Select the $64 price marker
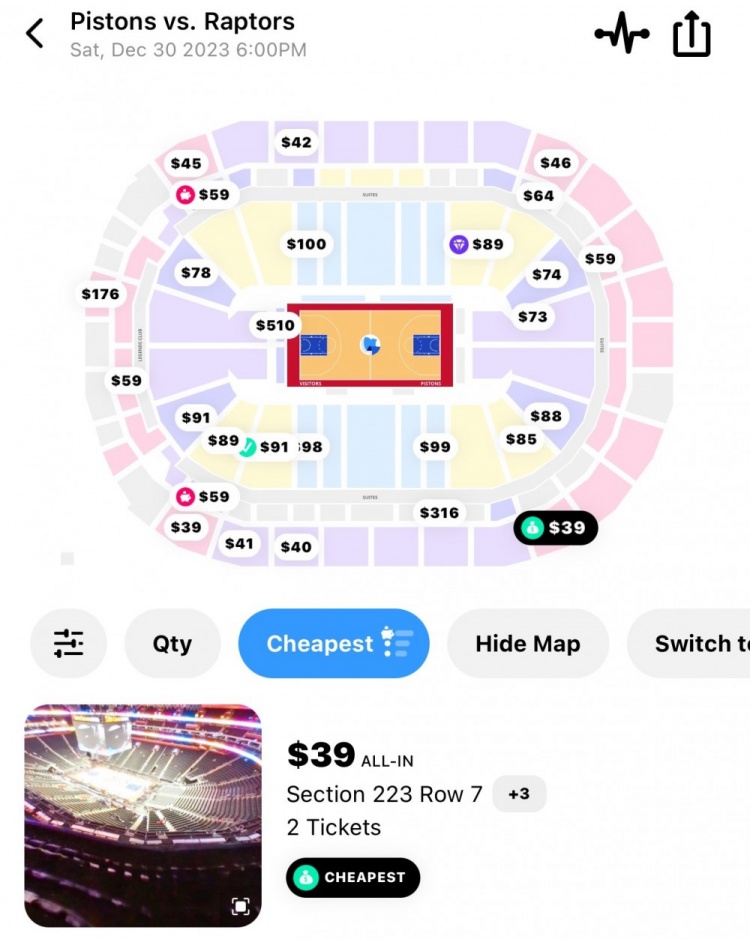The image size is (750, 939). click(538, 195)
